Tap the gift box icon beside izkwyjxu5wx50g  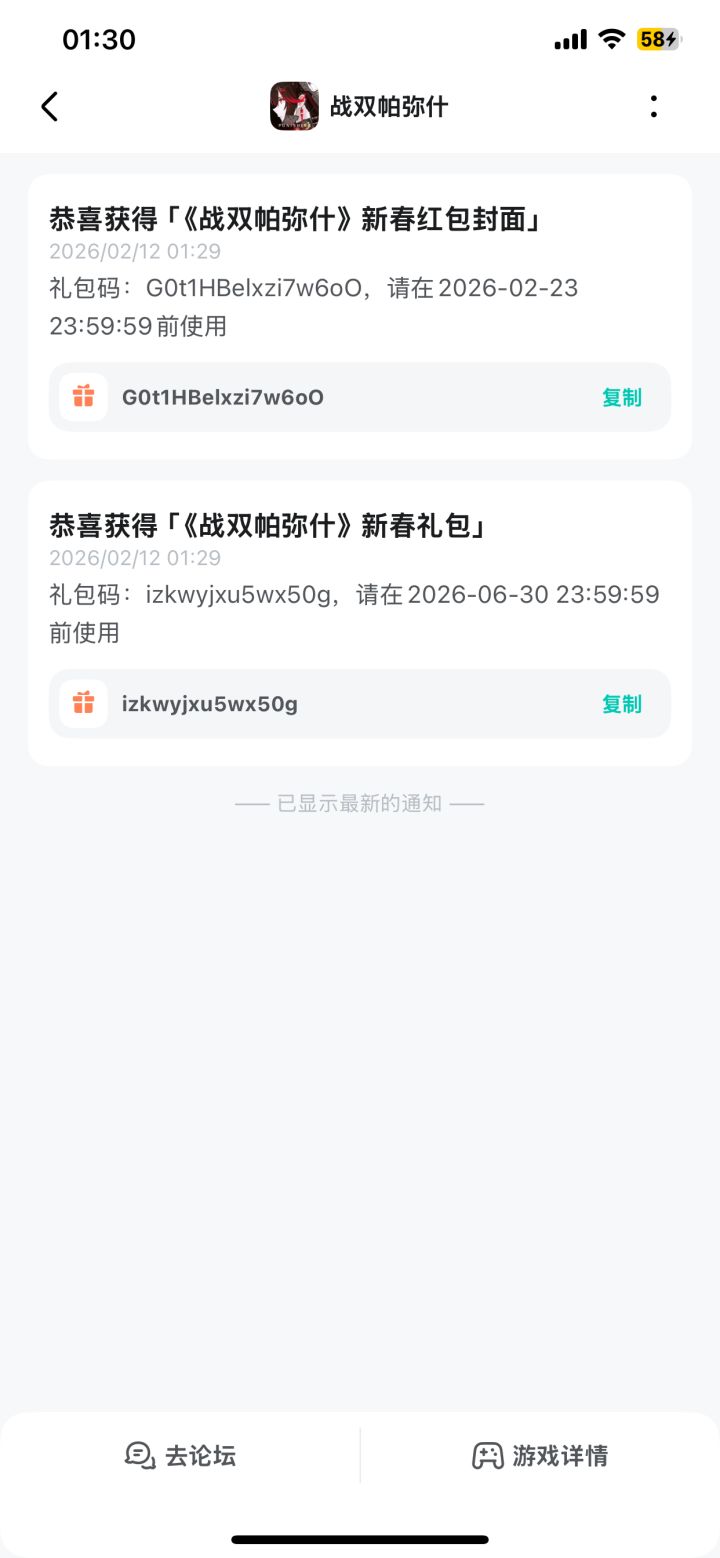point(83,704)
